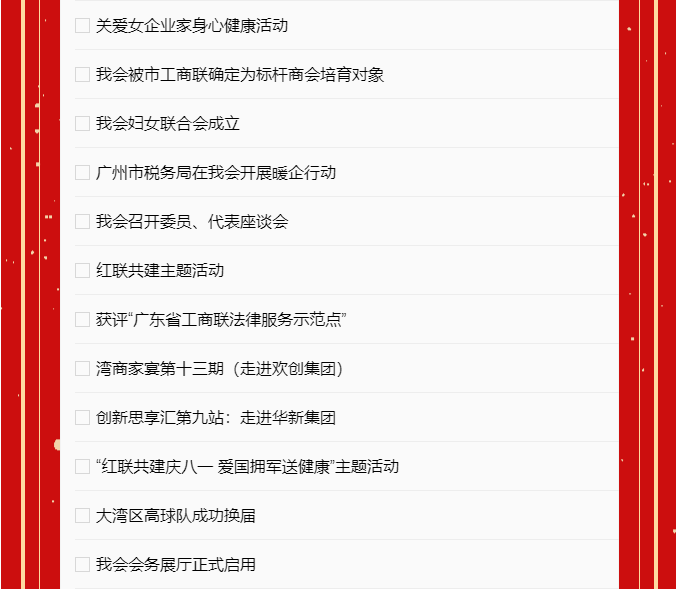Tick the 我会妇女联合会成立 checkbox
676x589 pixels.
83,124
